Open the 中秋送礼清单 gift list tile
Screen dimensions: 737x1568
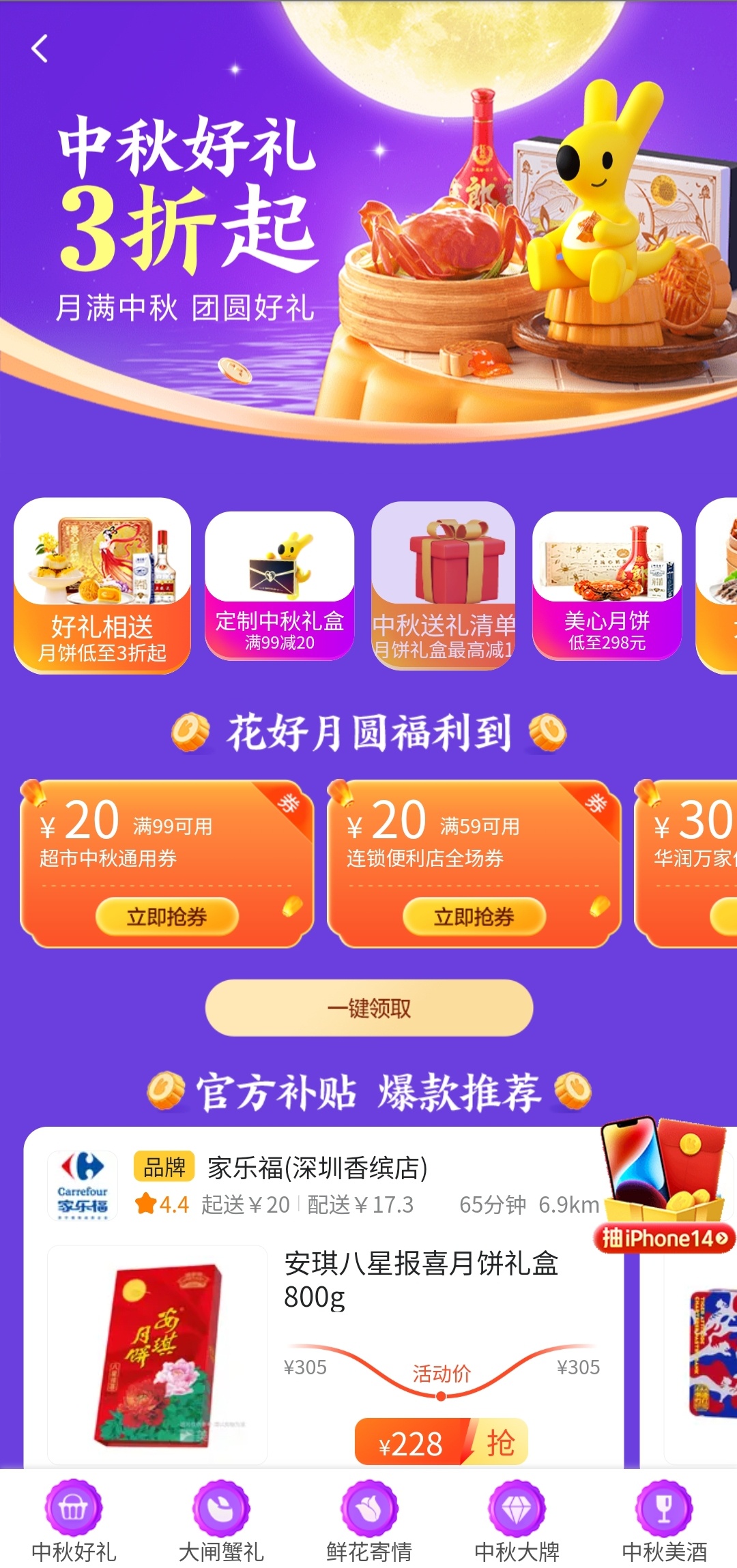point(444,585)
